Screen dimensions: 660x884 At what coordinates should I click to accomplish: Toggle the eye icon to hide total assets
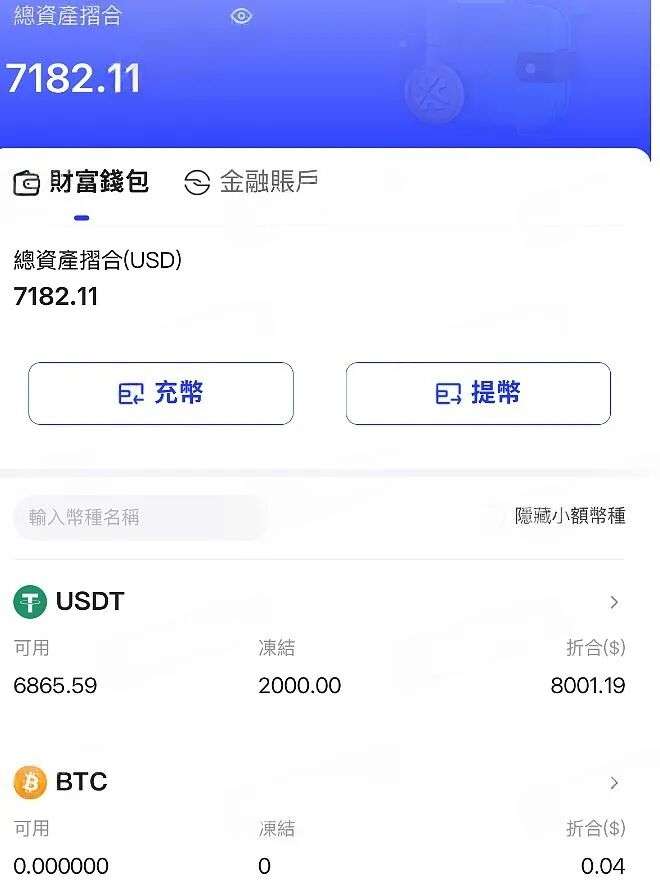(x=241, y=16)
